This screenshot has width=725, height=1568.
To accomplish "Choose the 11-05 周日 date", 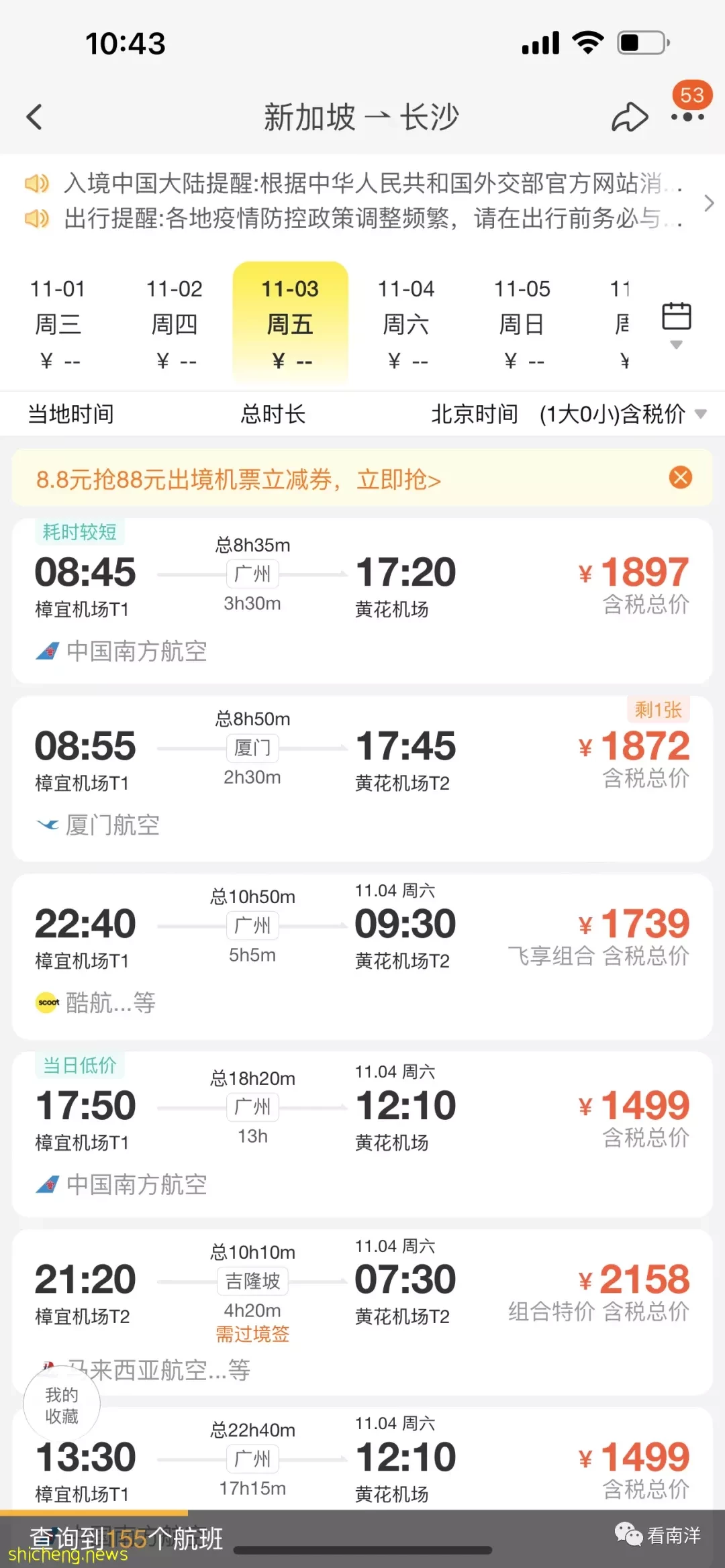I will (522, 325).
